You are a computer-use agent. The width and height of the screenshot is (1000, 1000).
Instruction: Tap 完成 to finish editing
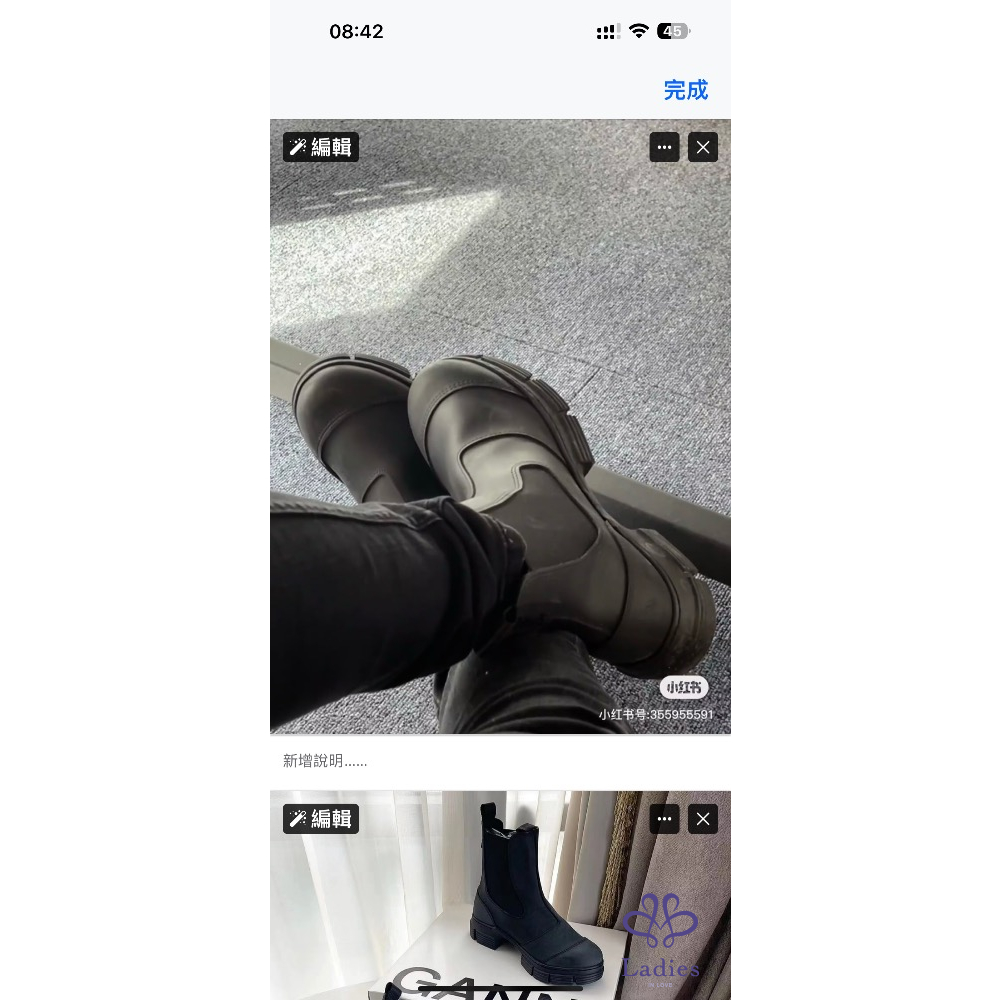685,90
